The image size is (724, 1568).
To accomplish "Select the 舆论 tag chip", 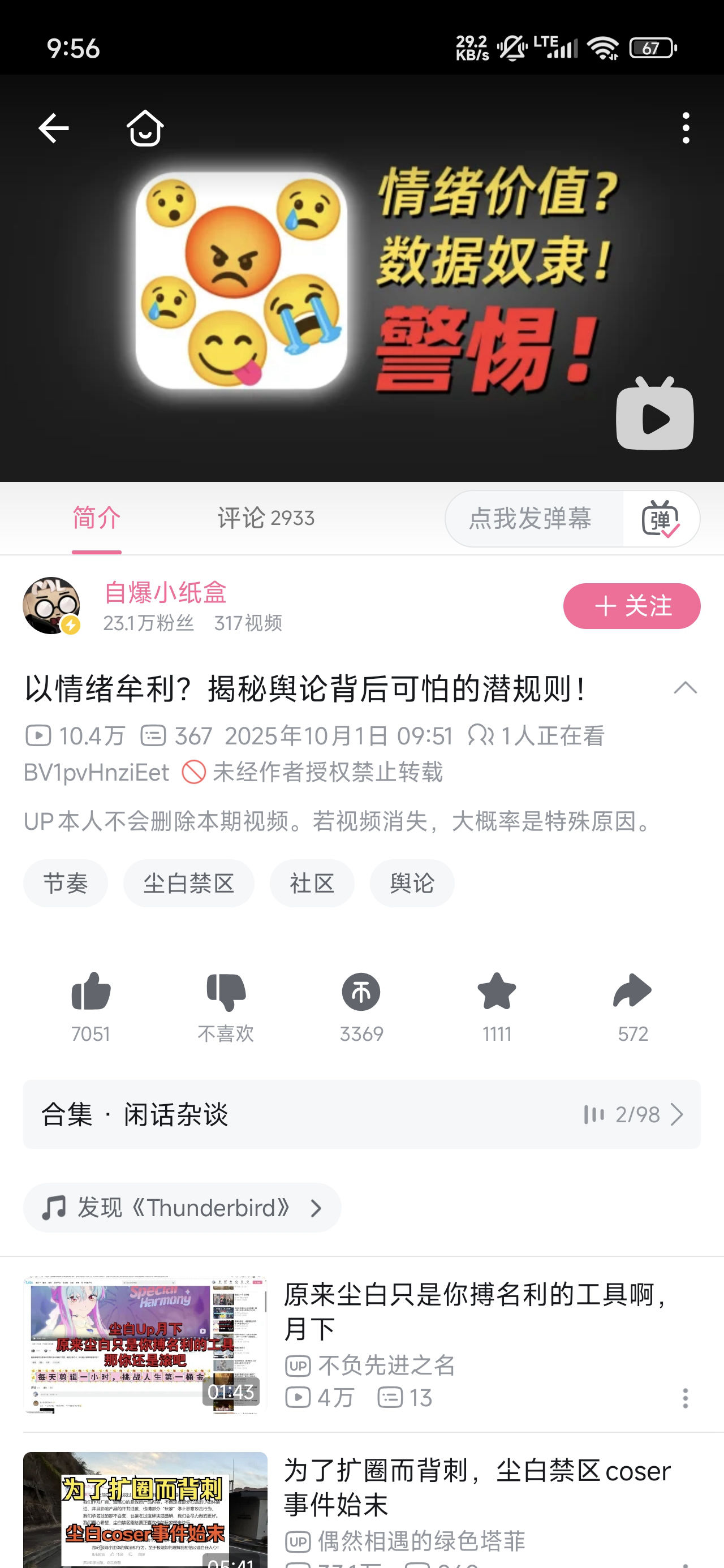I will (x=412, y=883).
